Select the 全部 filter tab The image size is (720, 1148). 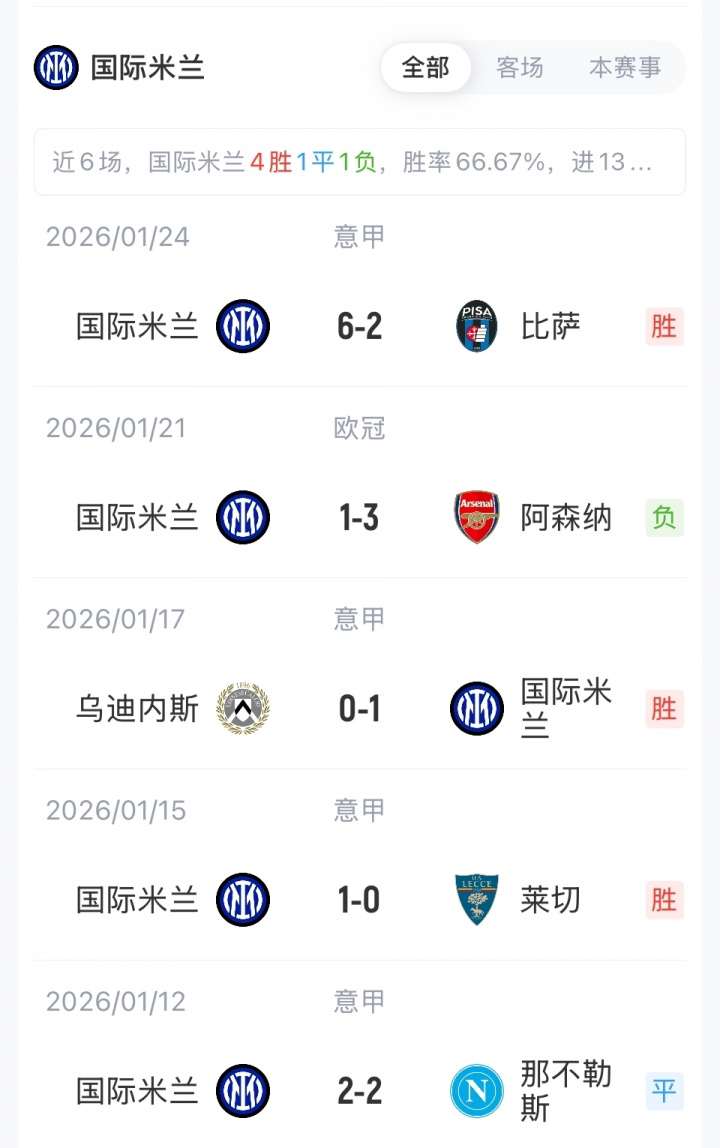(x=425, y=68)
